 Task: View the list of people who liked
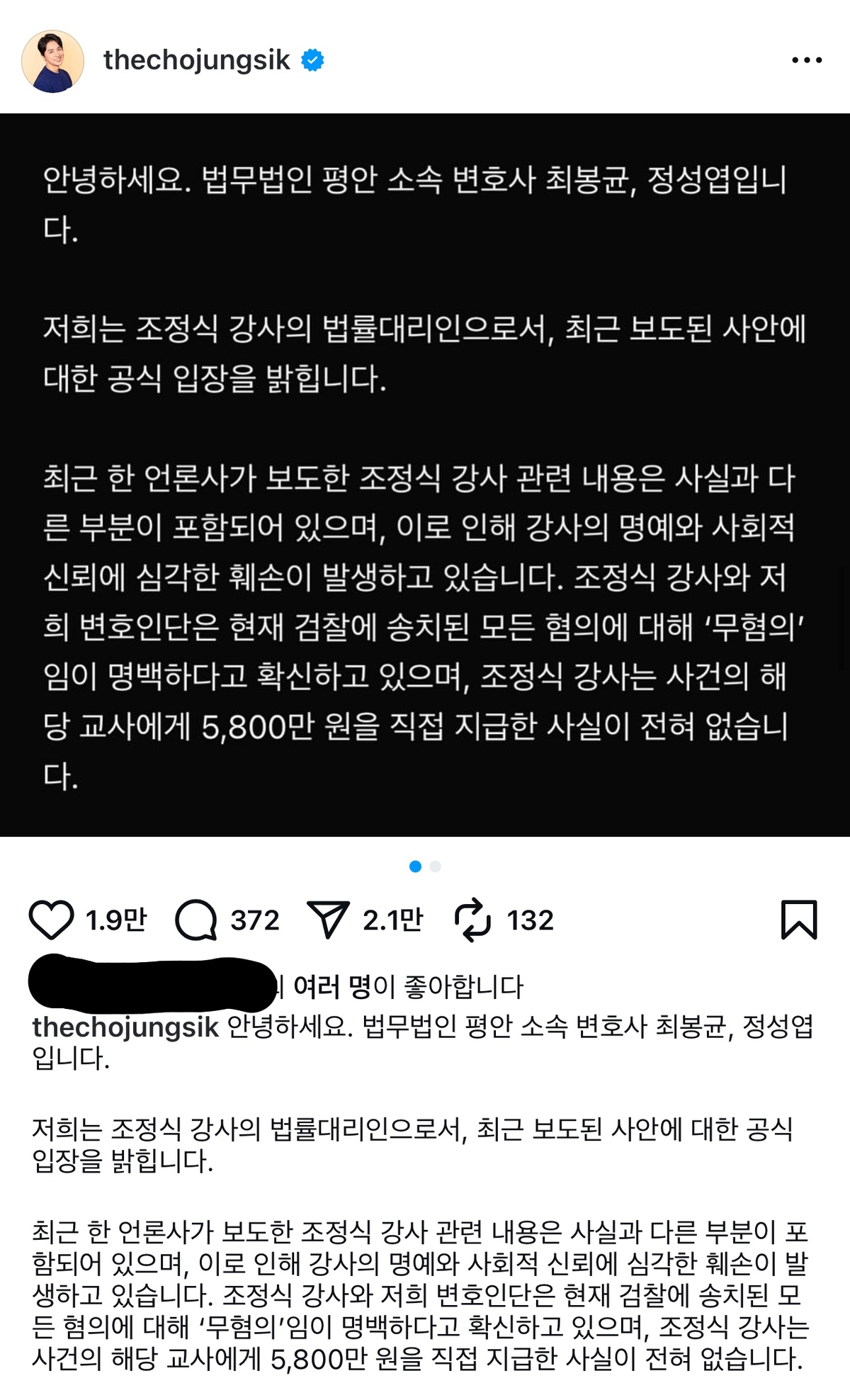pyautogui.click(x=407, y=986)
